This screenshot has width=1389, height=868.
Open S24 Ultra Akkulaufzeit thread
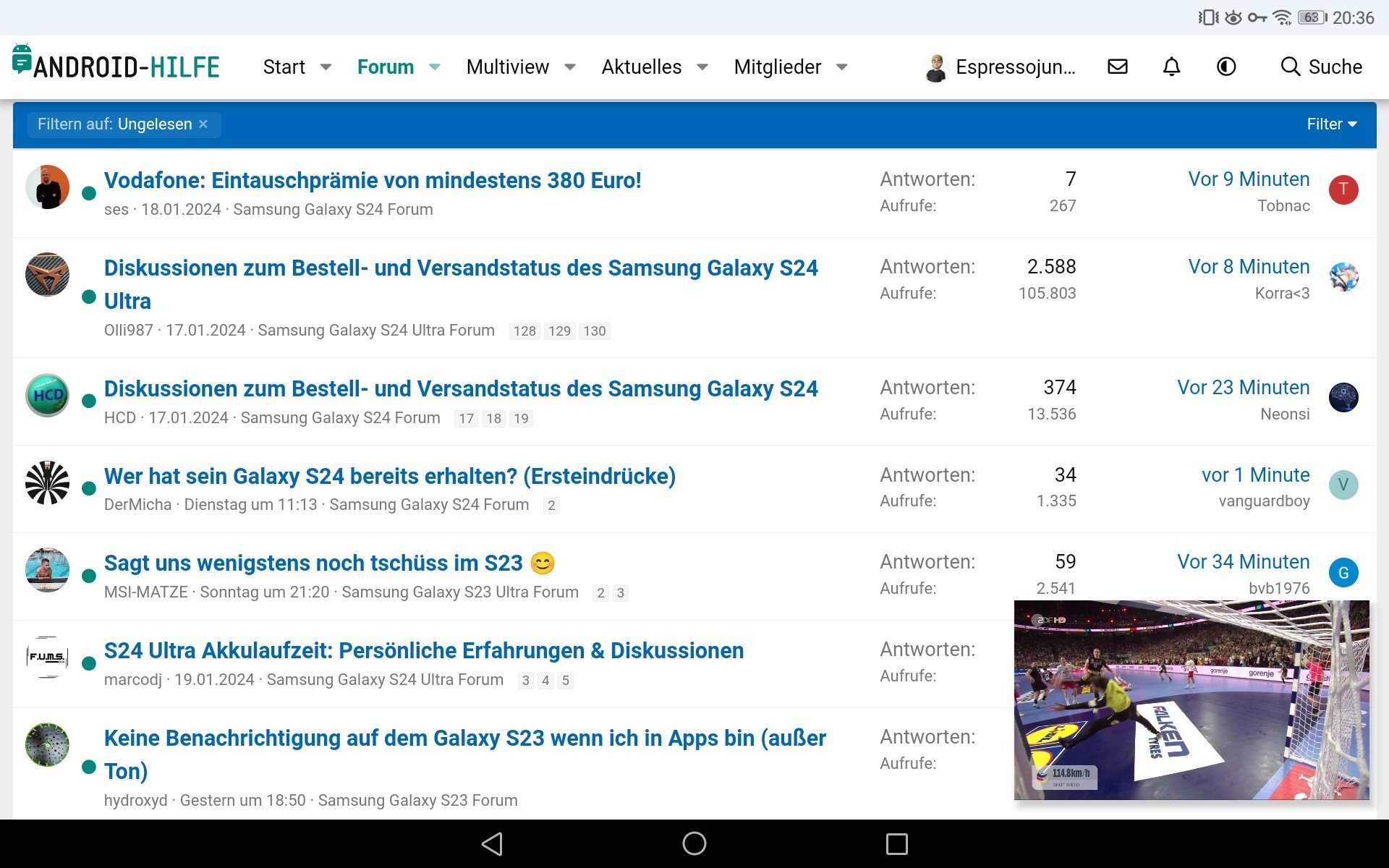pos(424,650)
